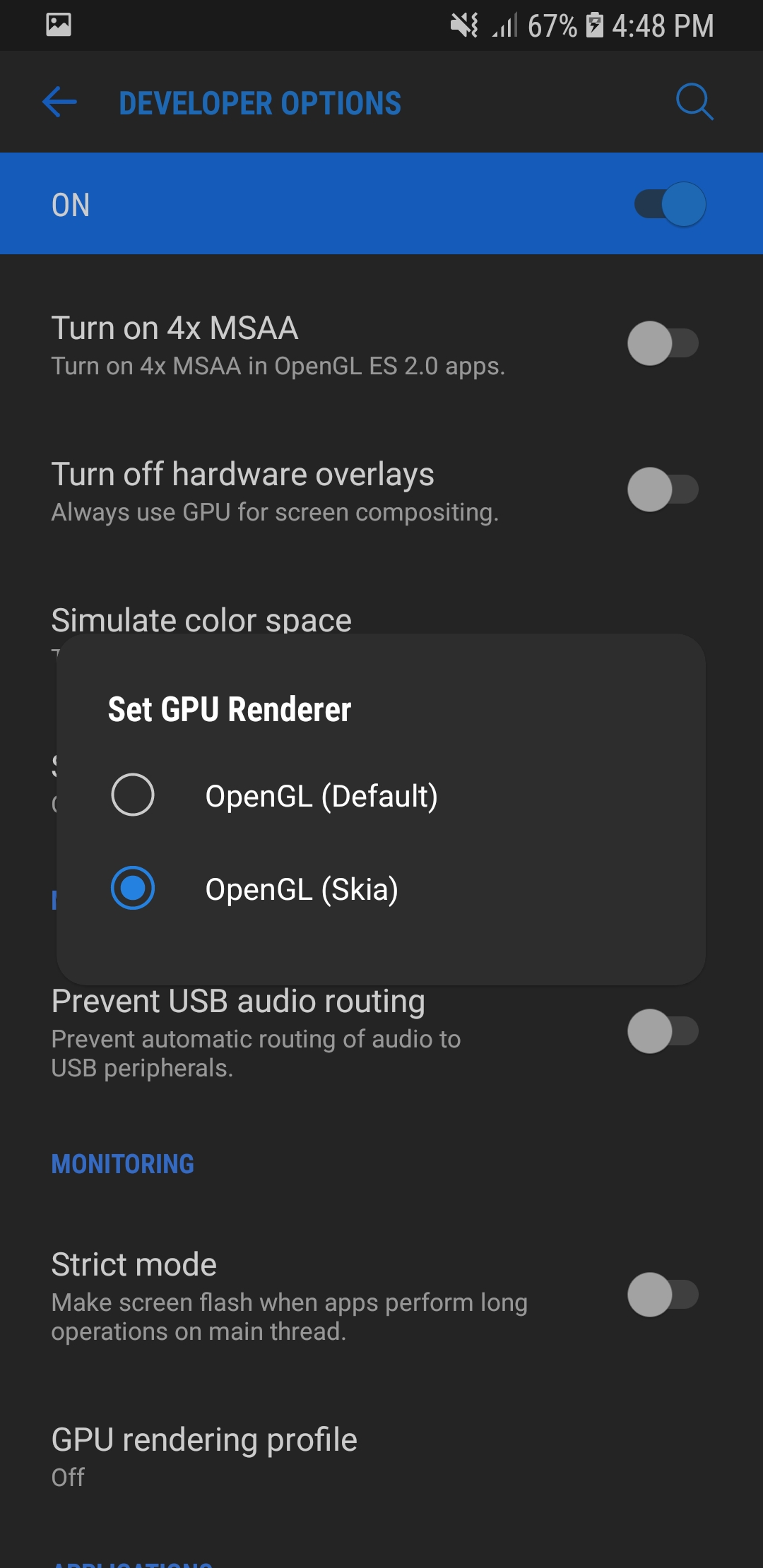This screenshot has width=763, height=1568.
Task: Tap the MONITORING section header
Action: 123,1163
